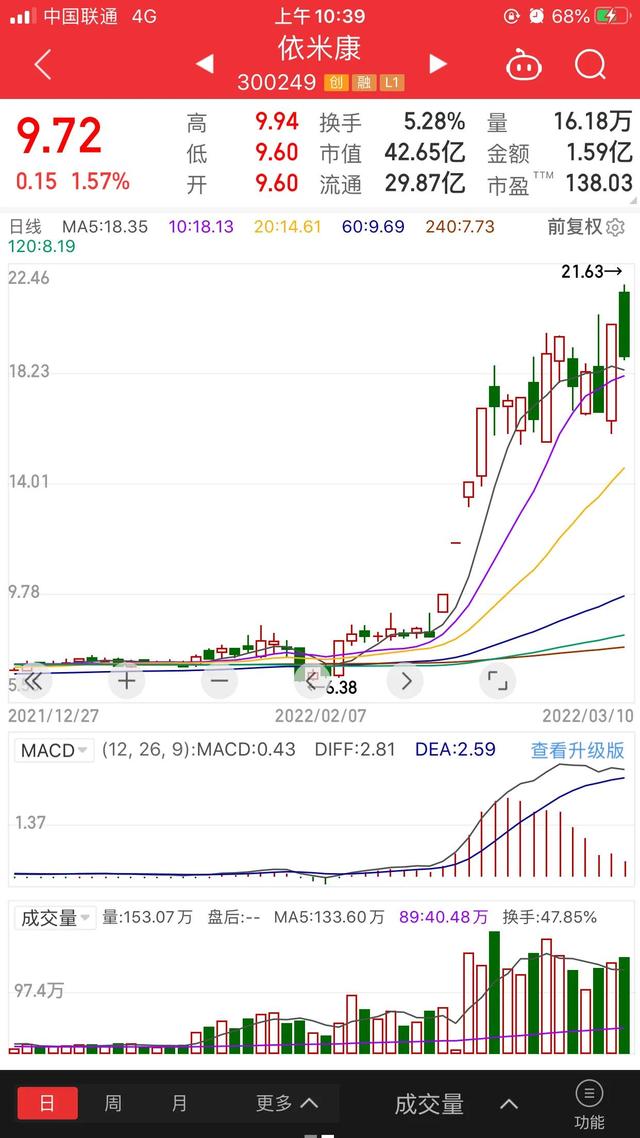The image size is (640, 1138).
Task: Open the robot assistant icon
Action: coord(523,66)
